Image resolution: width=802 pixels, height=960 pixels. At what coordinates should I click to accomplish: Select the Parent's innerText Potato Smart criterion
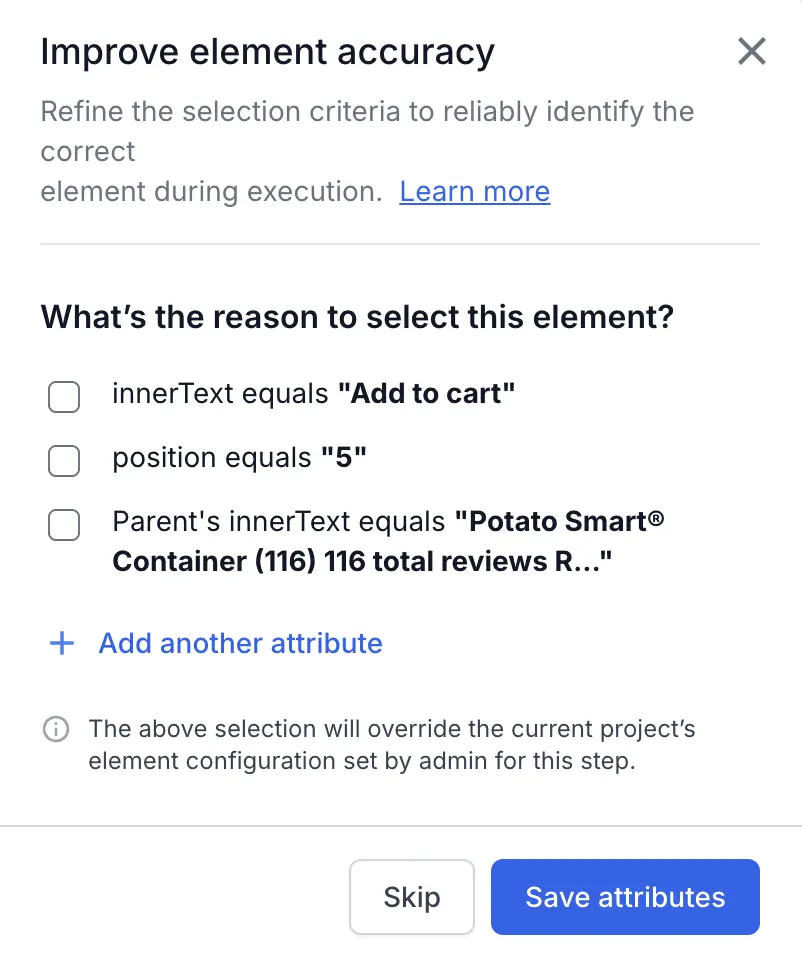[63, 525]
